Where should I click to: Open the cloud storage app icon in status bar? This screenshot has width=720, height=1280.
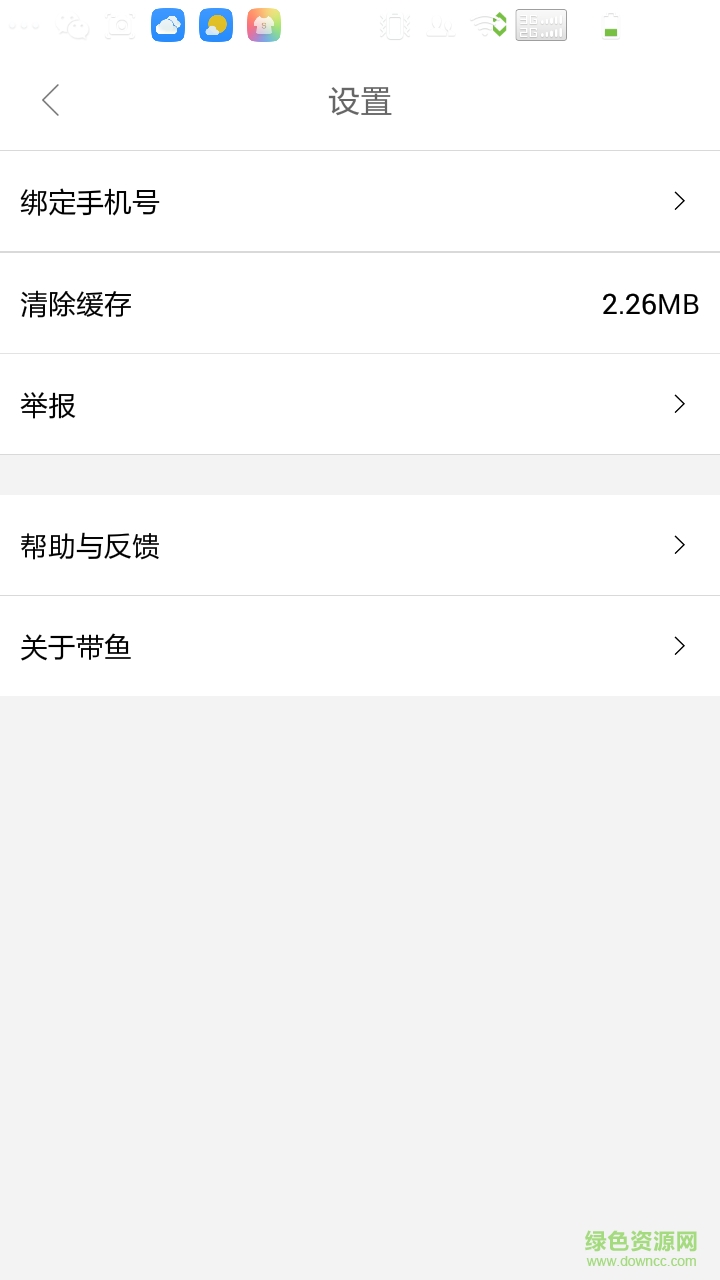(x=167, y=25)
